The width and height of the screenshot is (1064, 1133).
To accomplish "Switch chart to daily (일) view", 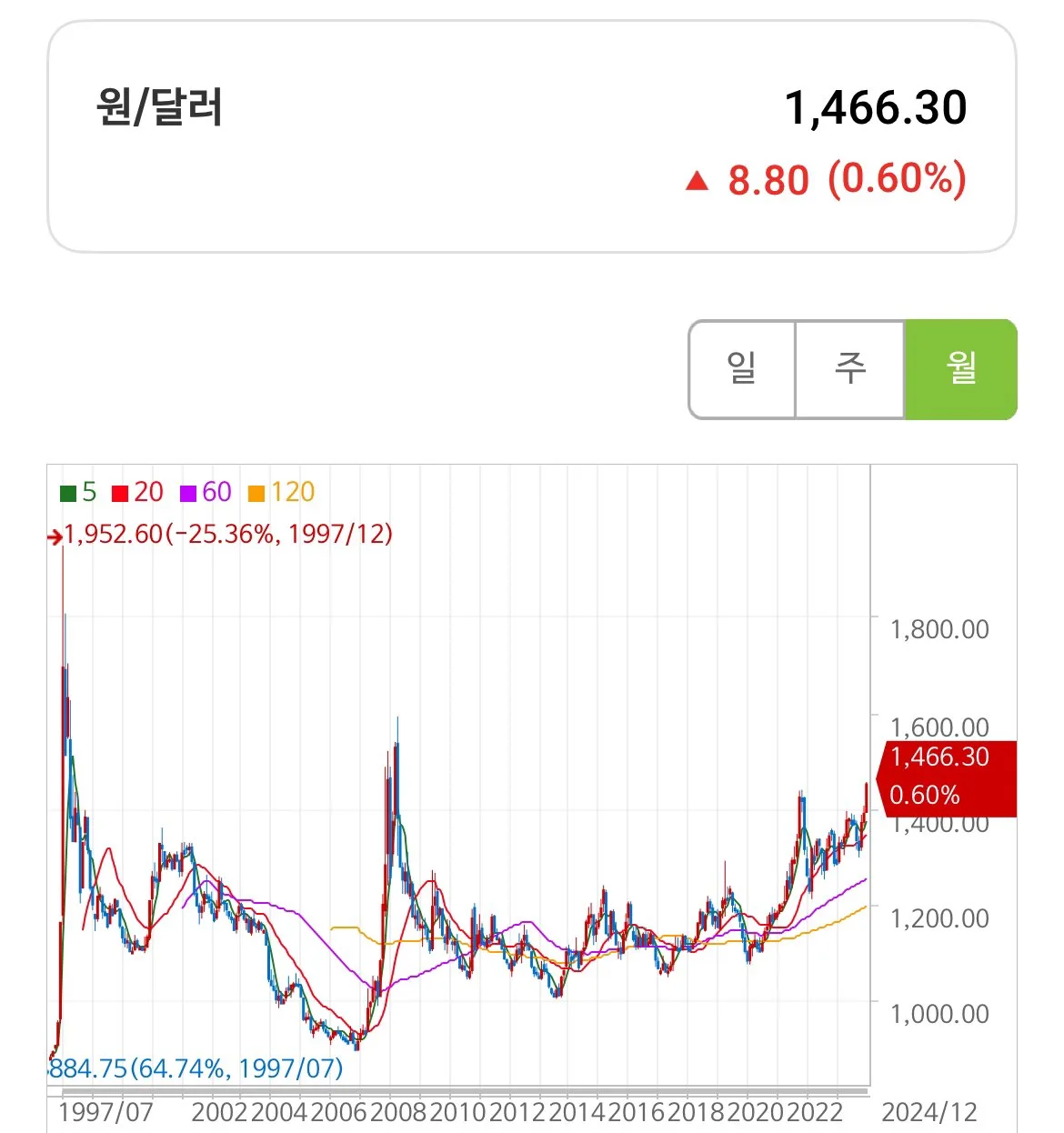I will pyautogui.click(x=742, y=369).
